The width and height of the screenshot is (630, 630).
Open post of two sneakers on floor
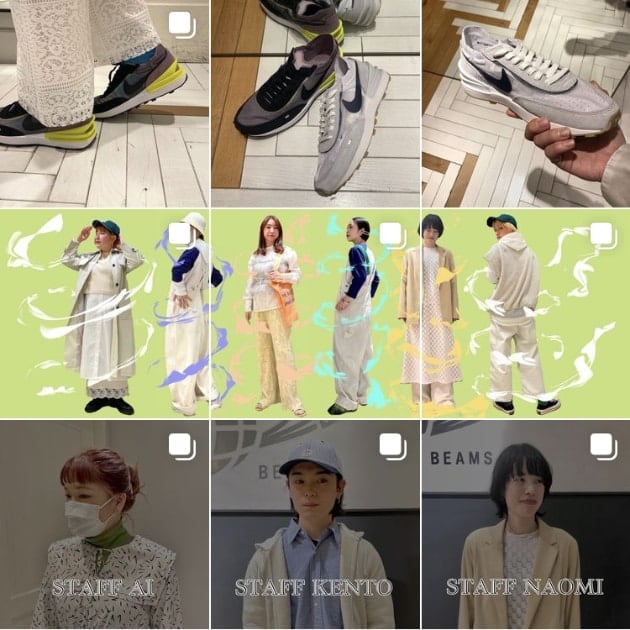click(x=315, y=103)
